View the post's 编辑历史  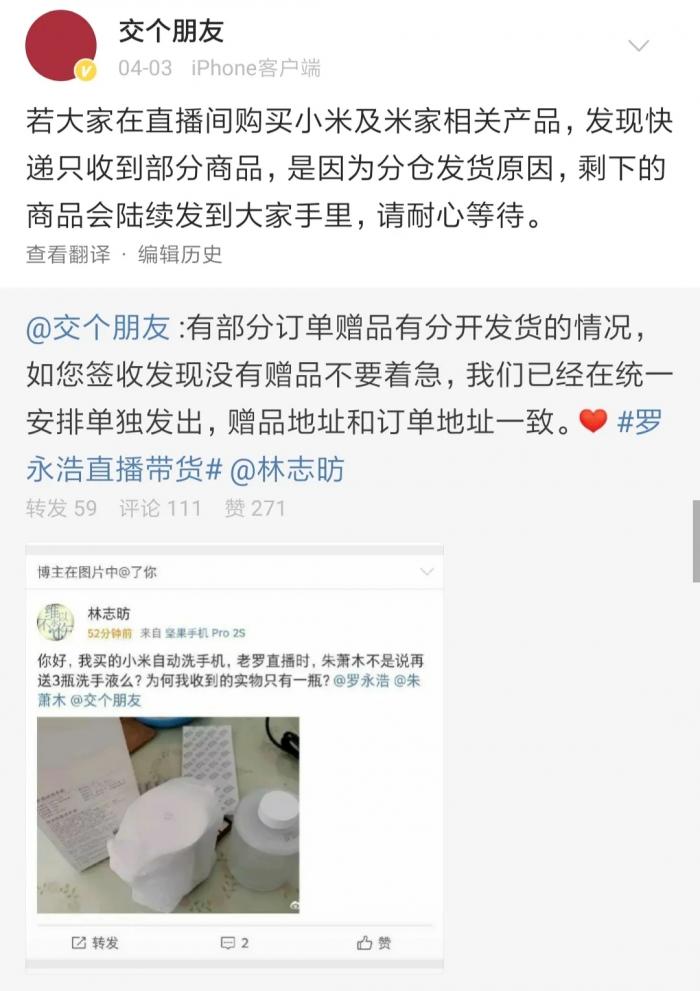180,254
